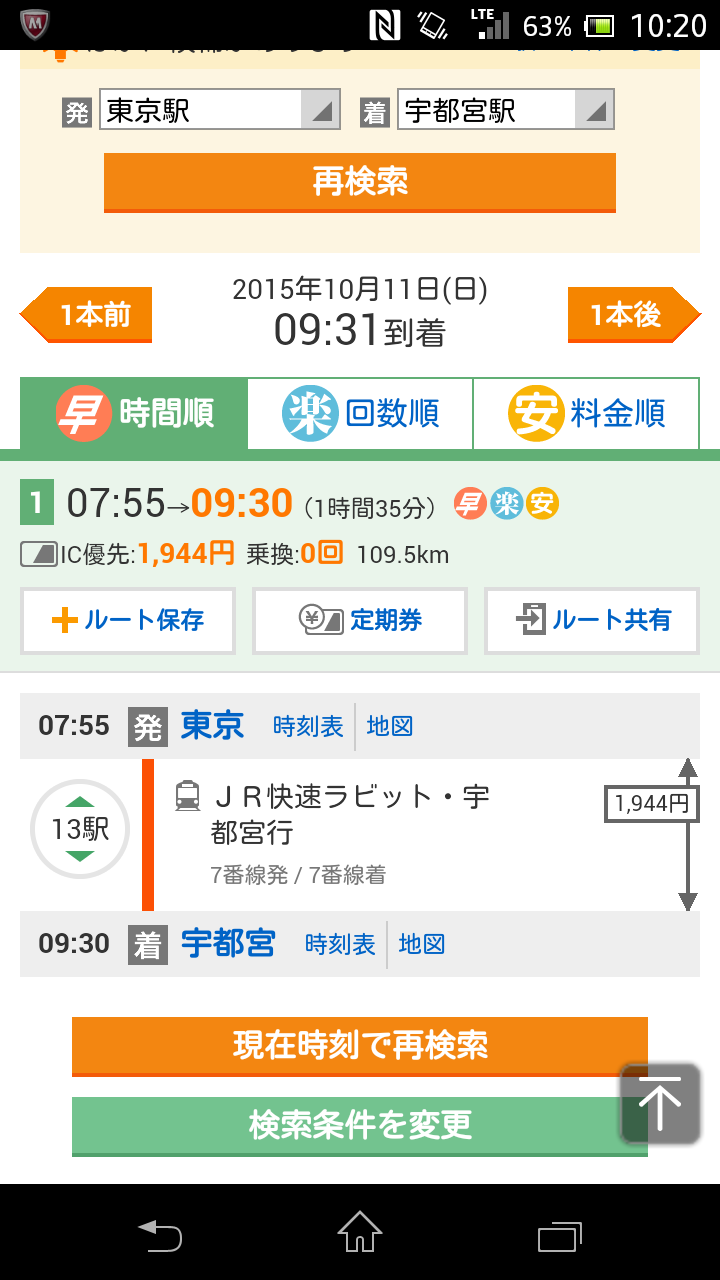Open the arrival station dropdown 宇都宮駅
Screen dimensions: 720x1280
pos(505,110)
